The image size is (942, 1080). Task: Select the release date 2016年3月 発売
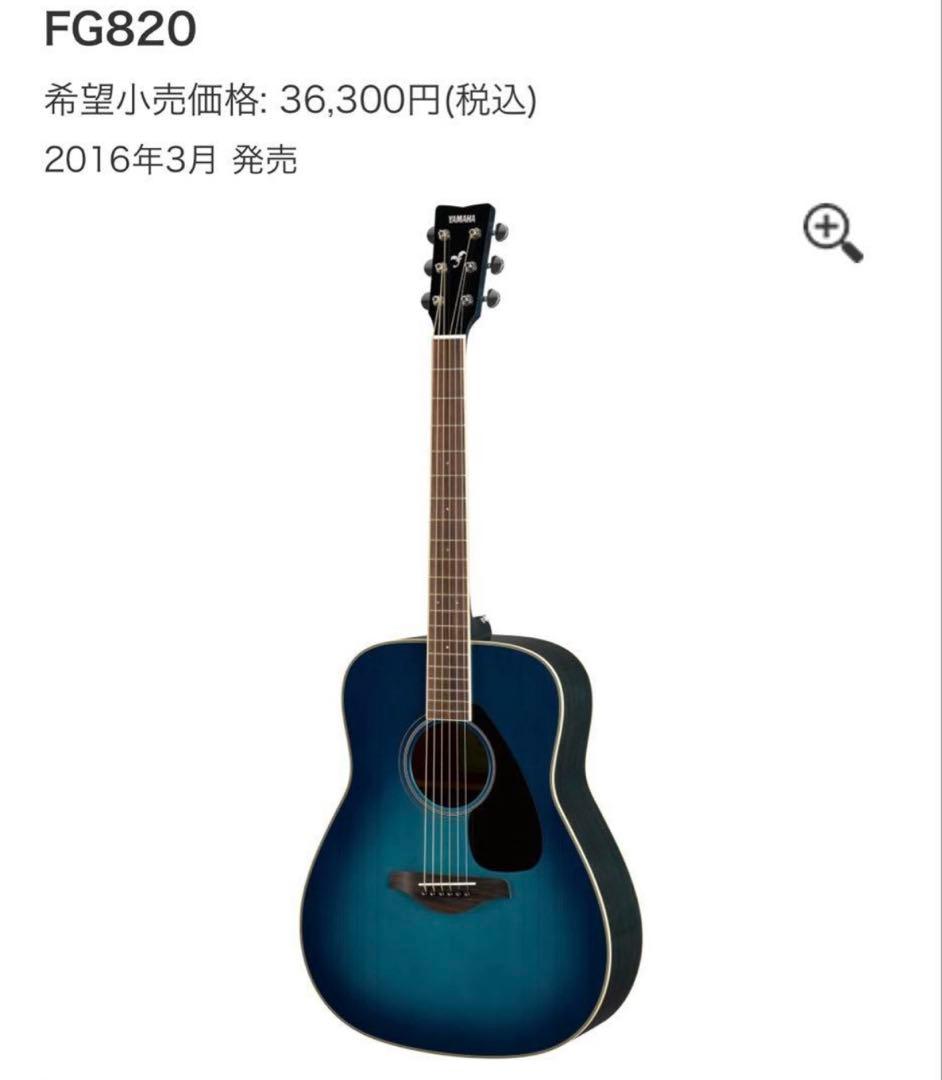coord(172,155)
